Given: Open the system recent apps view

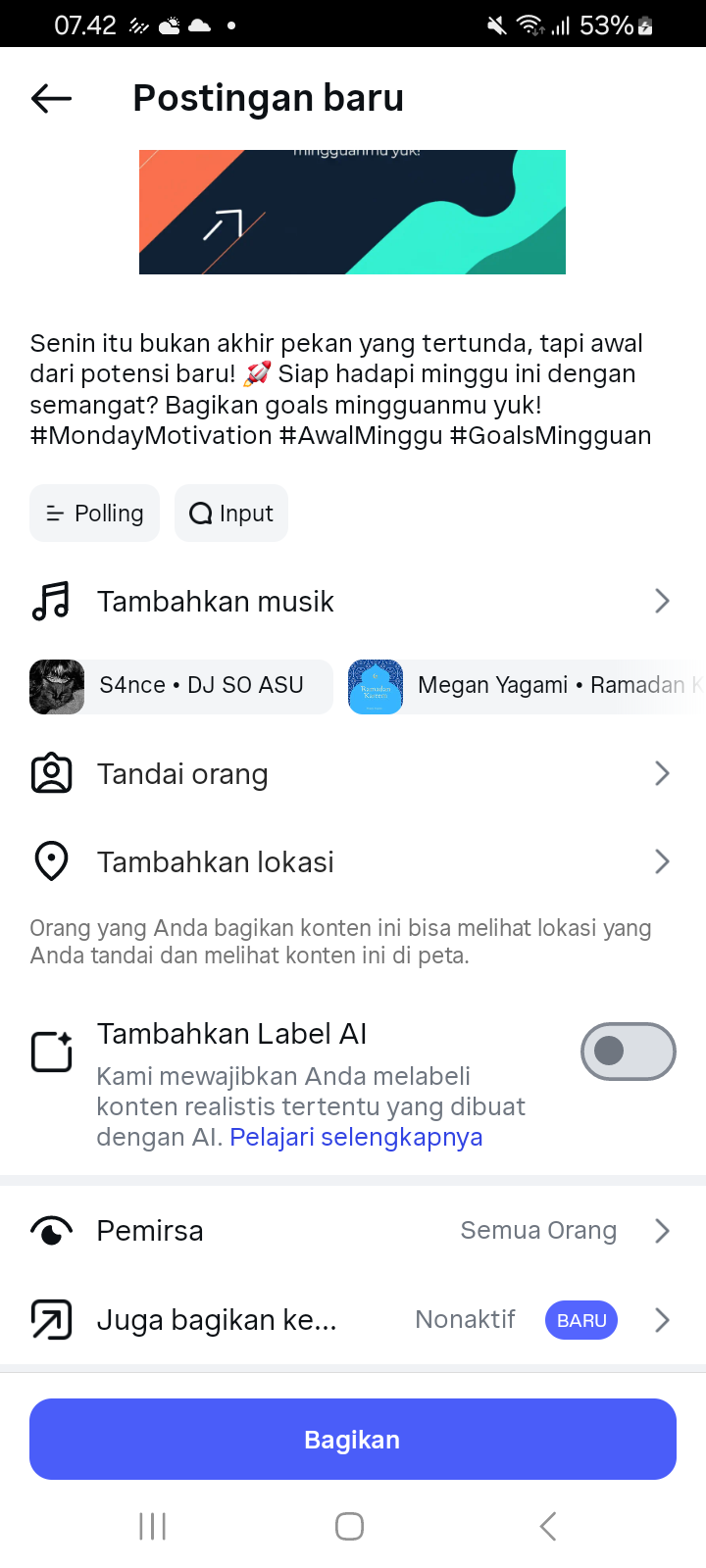Looking at the screenshot, I should coord(153,1526).
